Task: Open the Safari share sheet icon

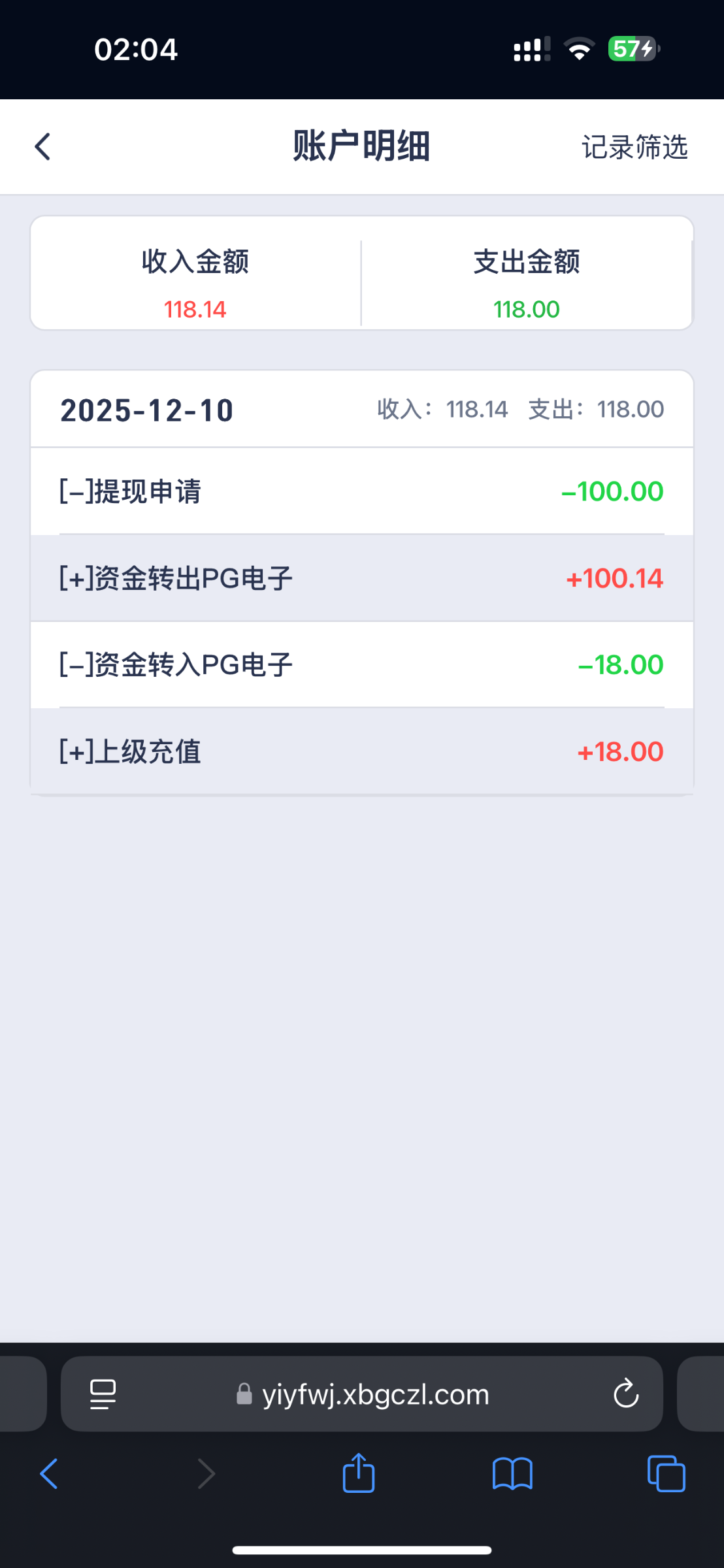Action: 357,1473
